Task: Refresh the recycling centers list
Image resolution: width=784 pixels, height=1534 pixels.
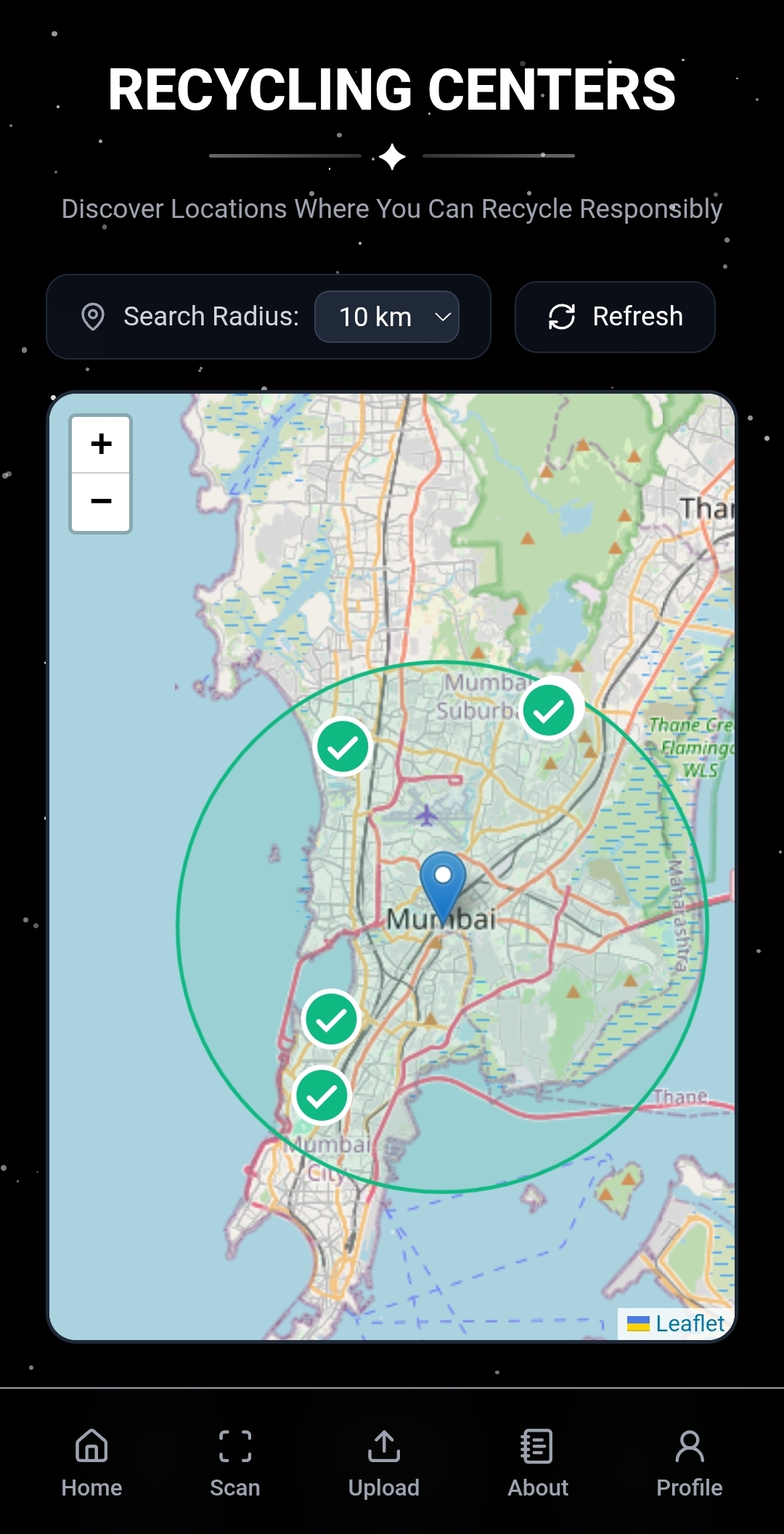Action: pos(615,317)
